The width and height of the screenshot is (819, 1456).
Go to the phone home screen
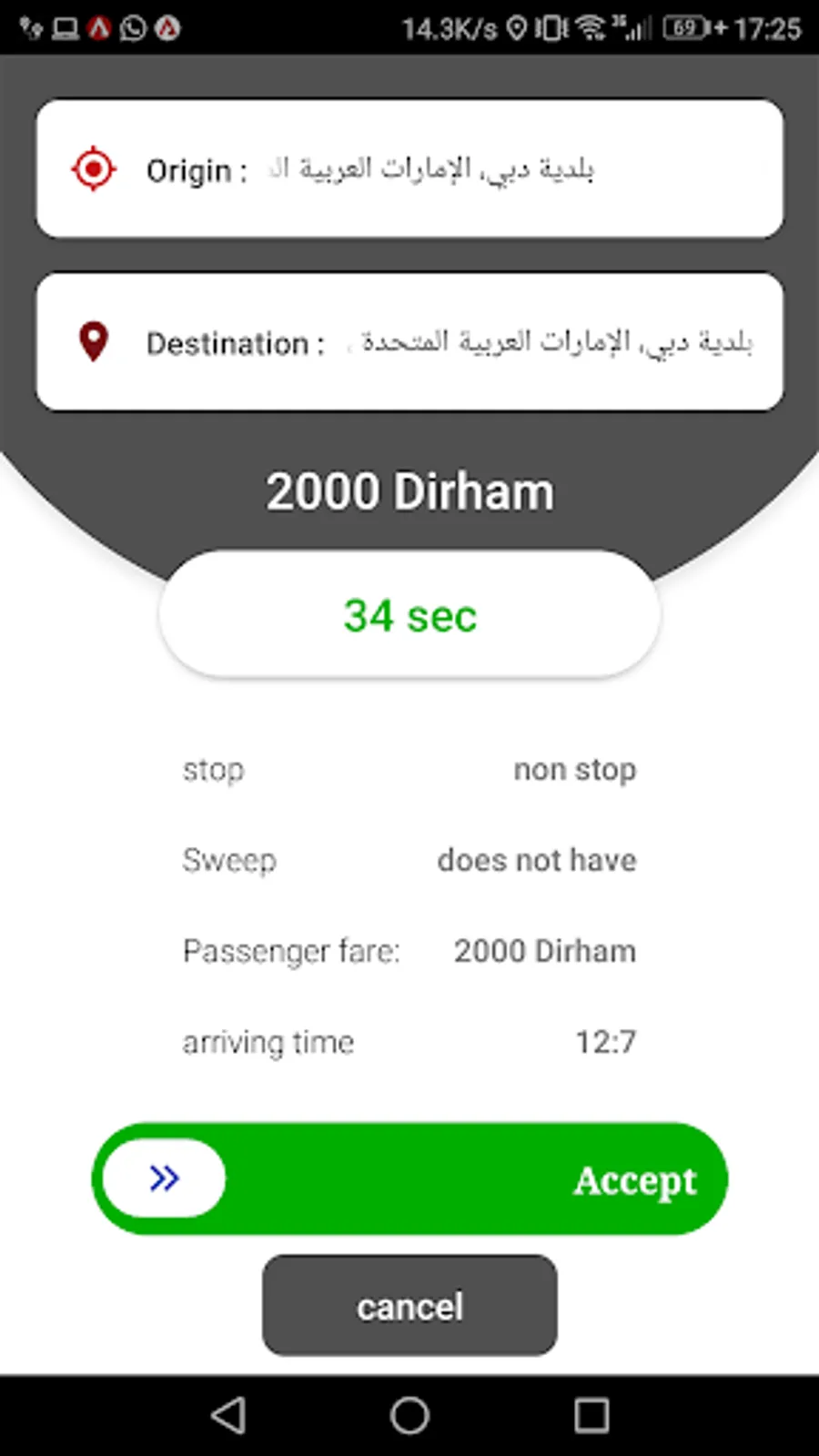click(x=409, y=1415)
